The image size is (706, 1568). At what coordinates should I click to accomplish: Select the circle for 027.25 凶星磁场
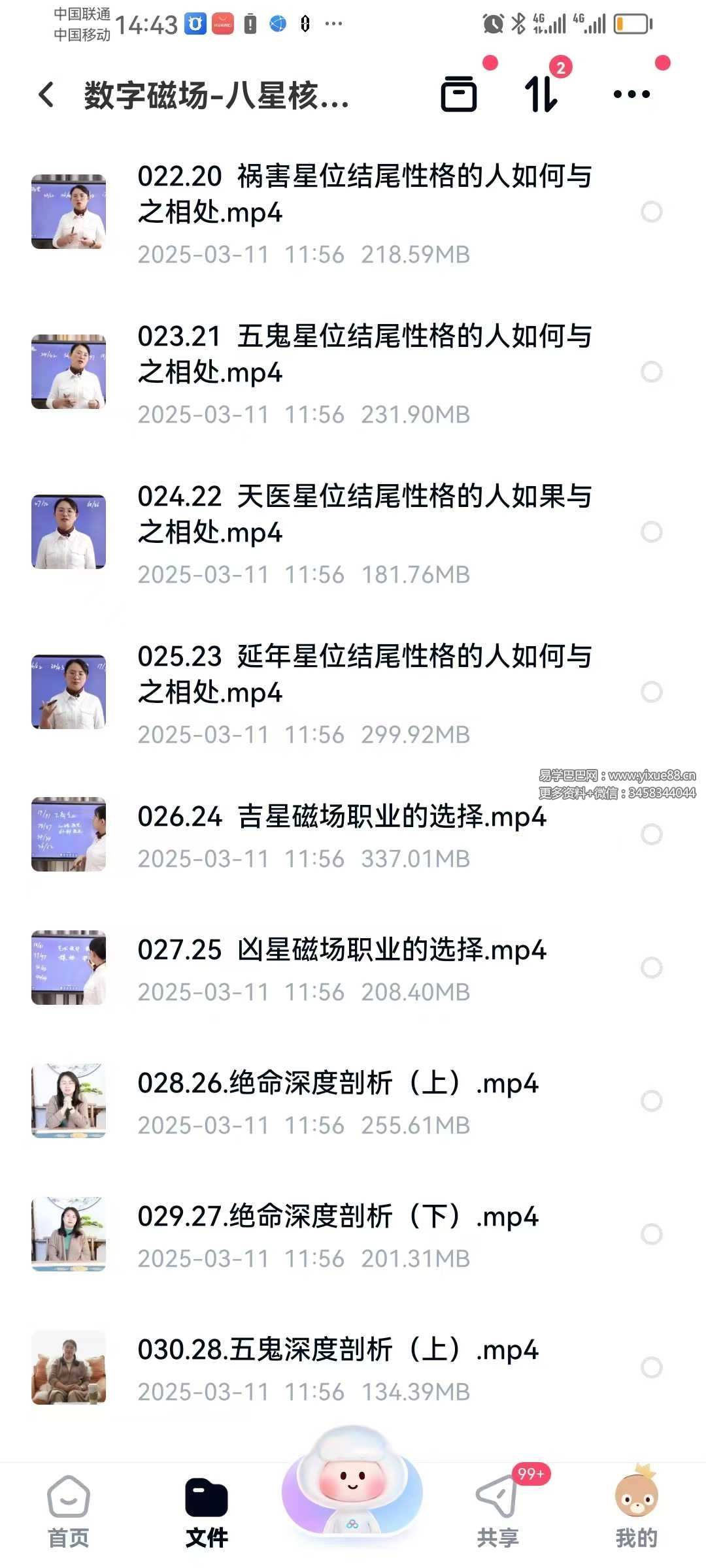pos(652,968)
